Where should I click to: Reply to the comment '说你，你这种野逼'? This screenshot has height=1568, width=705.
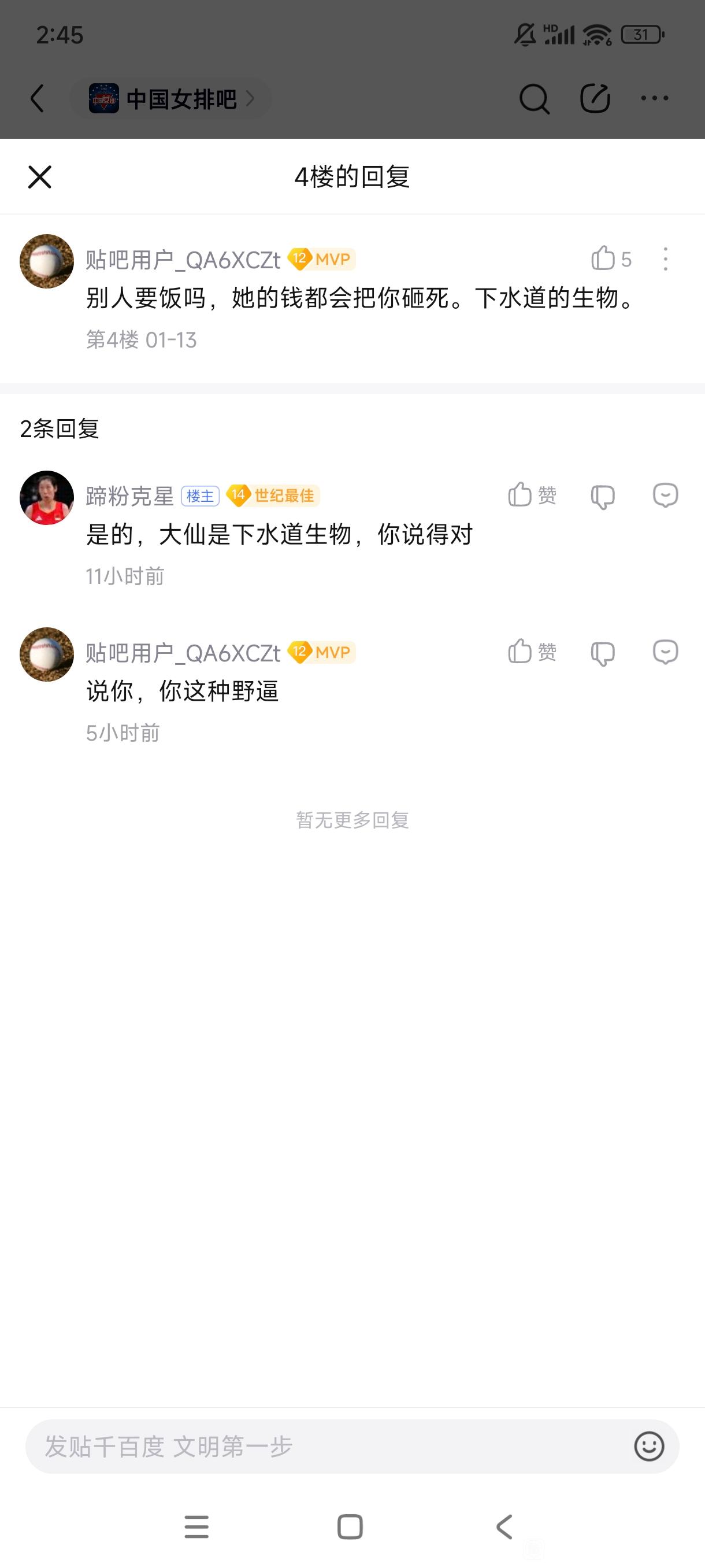665,652
